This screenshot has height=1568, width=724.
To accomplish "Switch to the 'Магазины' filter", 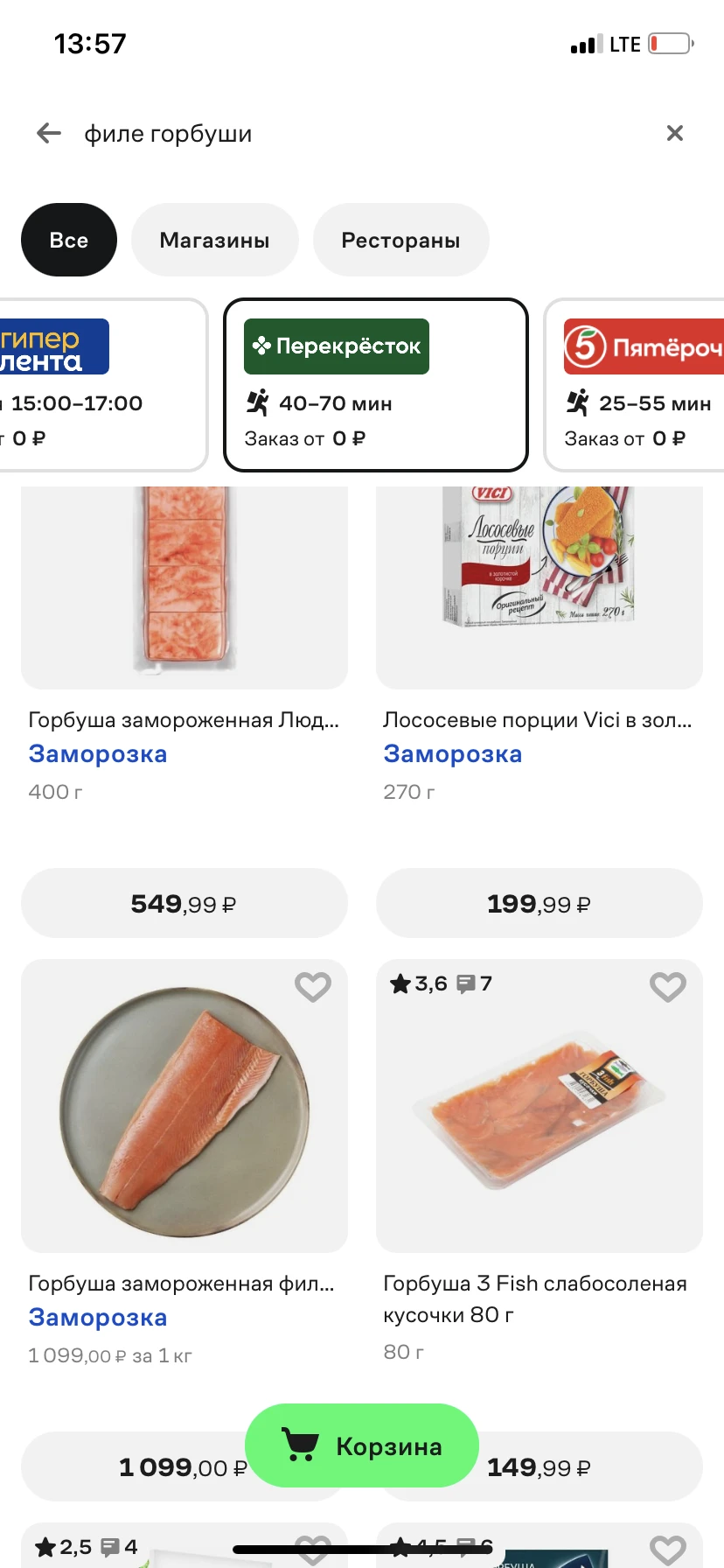I will pos(214,240).
